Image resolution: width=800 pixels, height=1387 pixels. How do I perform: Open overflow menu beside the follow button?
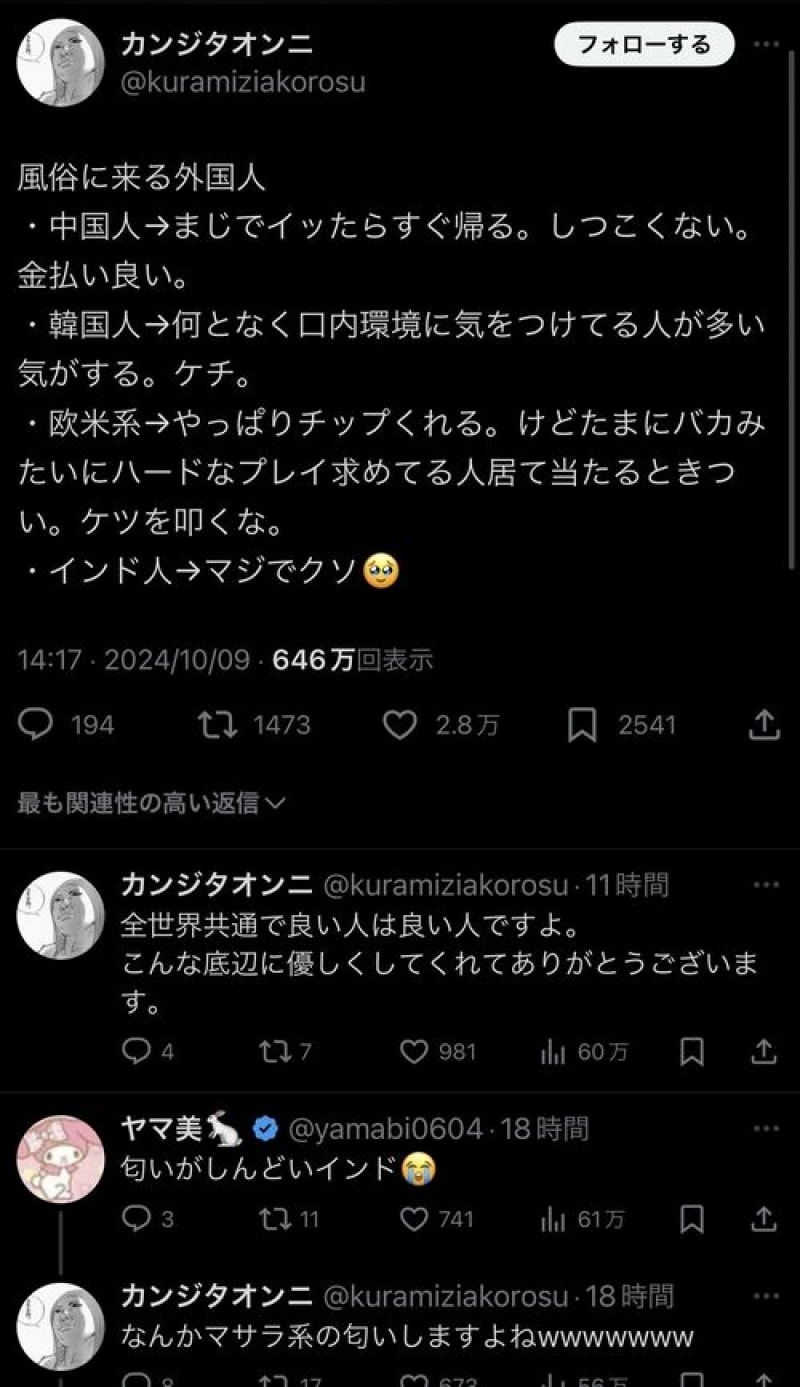coord(765,45)
